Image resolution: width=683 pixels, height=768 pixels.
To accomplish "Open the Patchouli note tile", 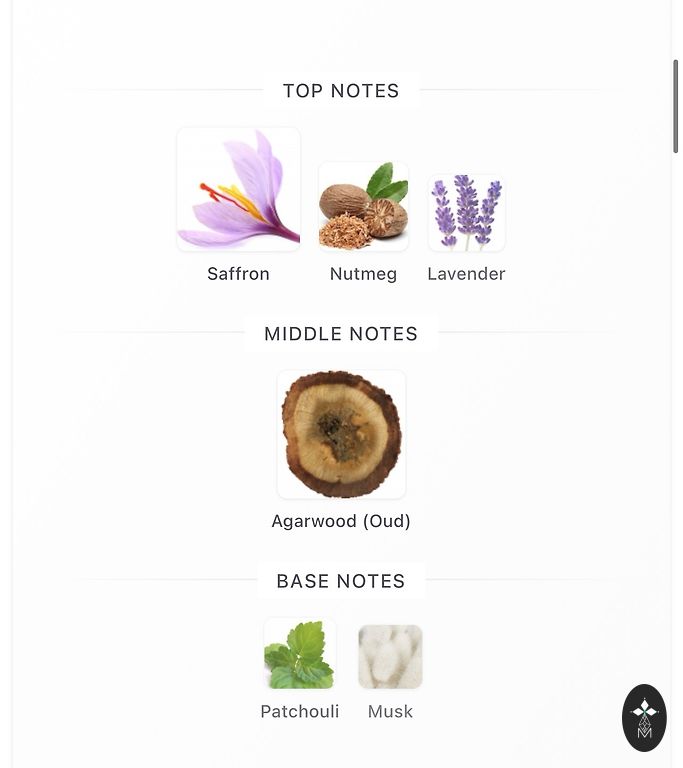I will [300, 654].
